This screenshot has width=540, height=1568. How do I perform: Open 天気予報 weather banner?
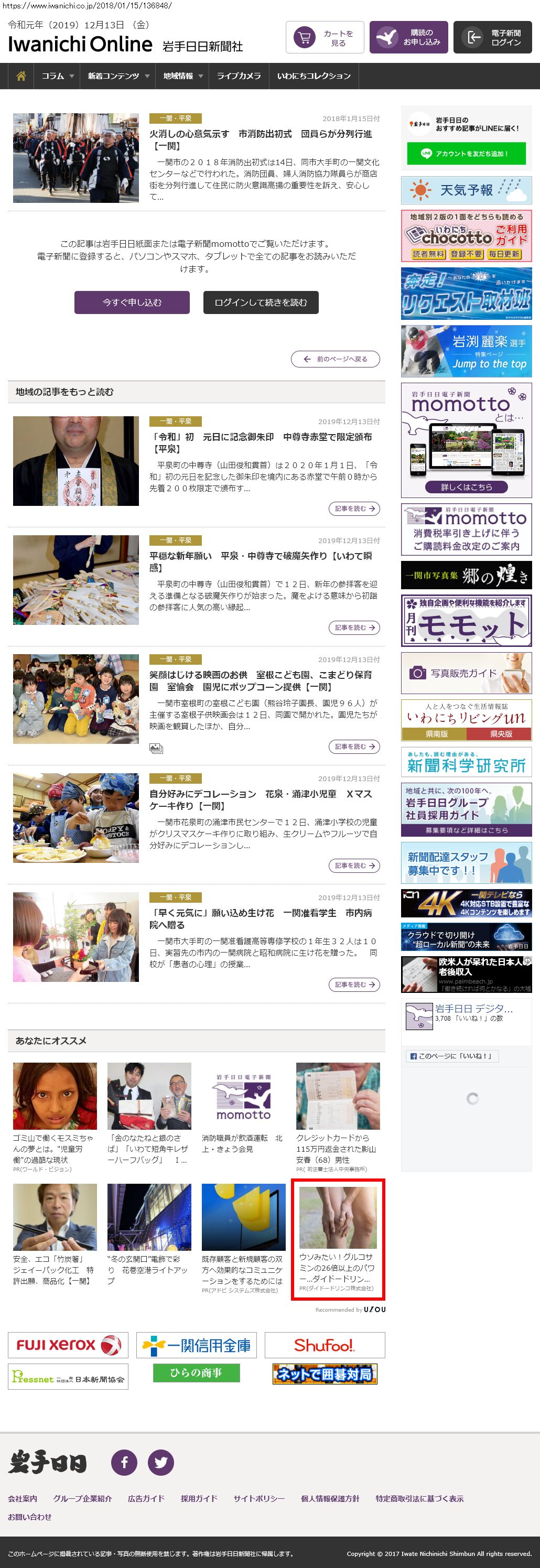(466, 190)
